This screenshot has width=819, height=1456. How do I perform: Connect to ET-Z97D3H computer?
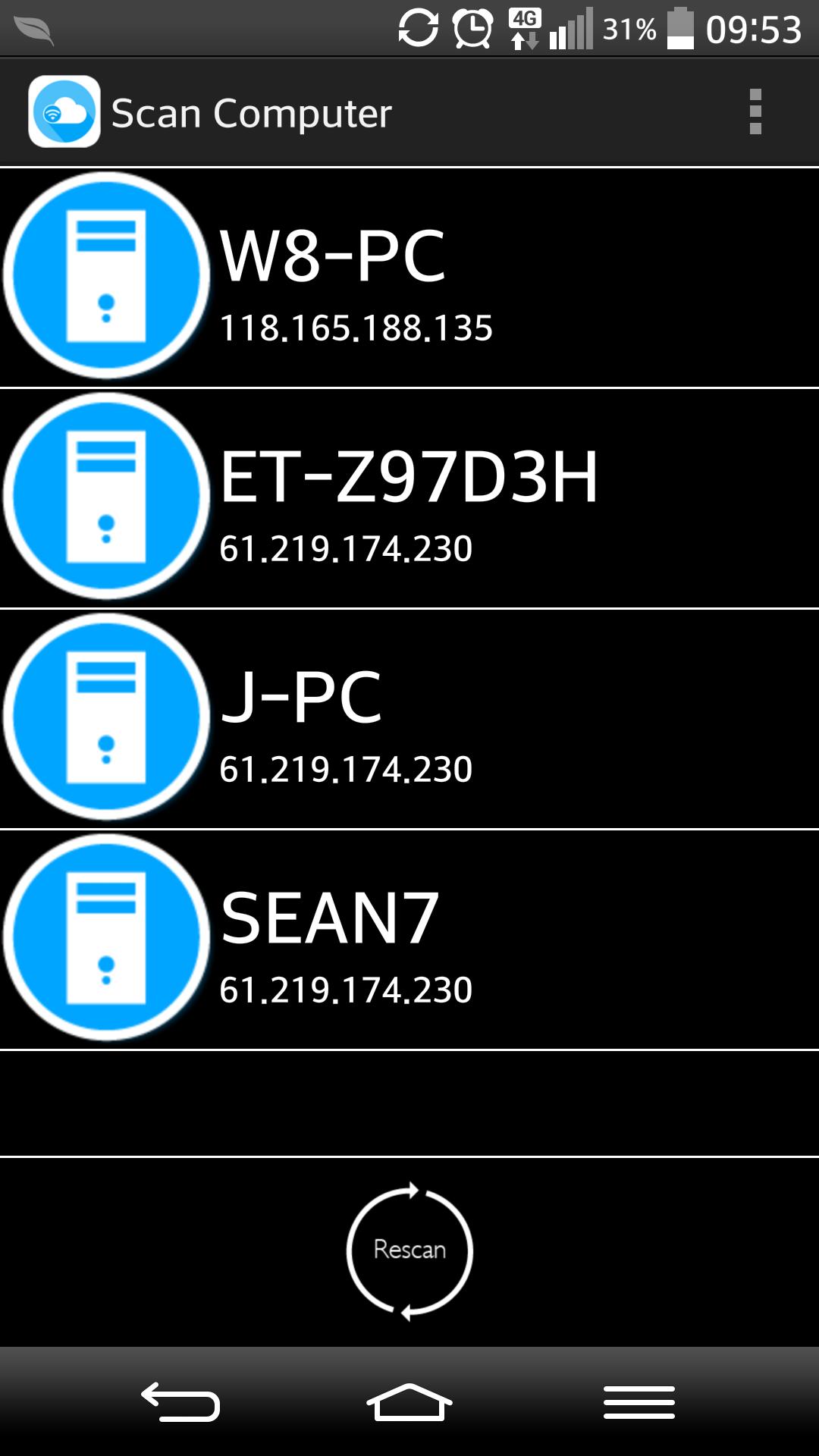tap(409, 498)
